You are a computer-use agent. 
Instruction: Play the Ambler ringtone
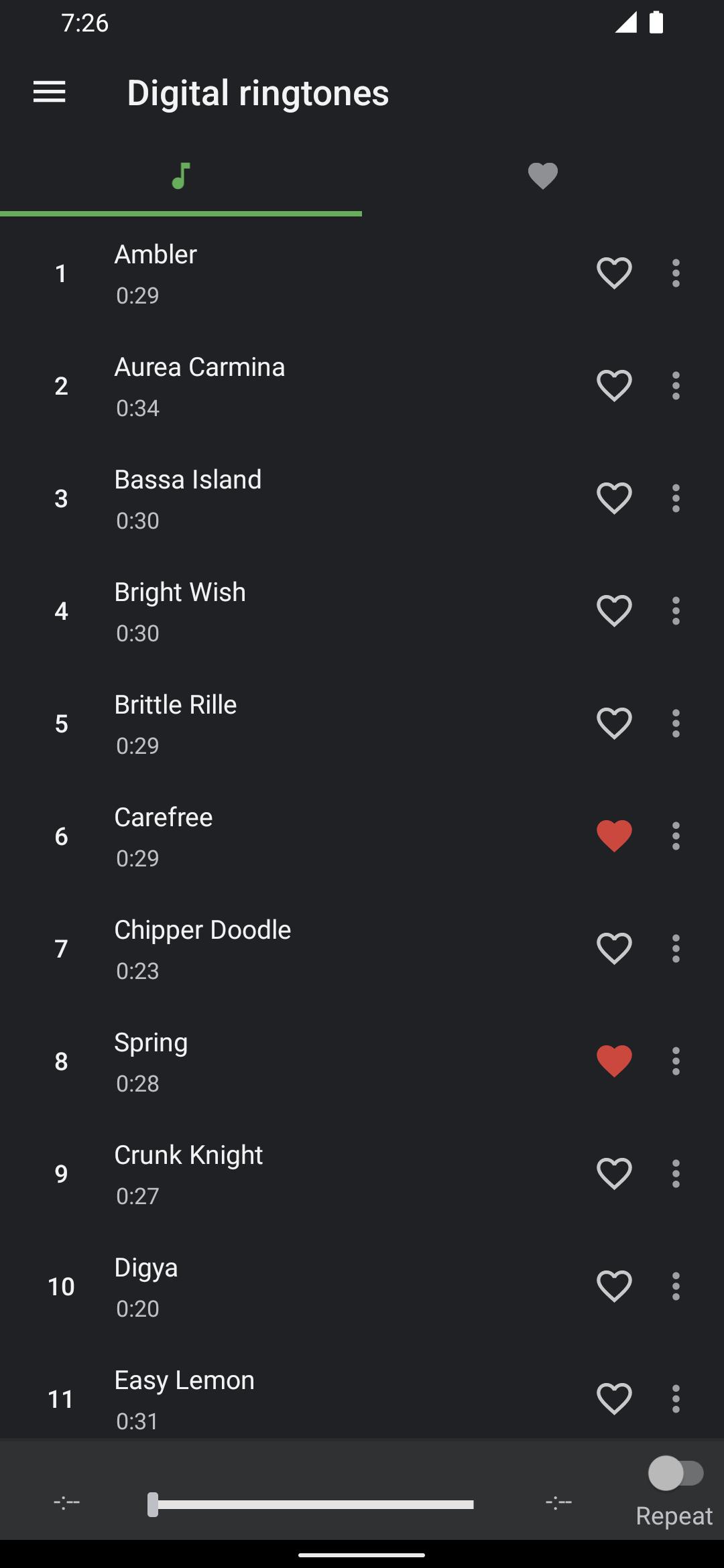coord(288,273)
